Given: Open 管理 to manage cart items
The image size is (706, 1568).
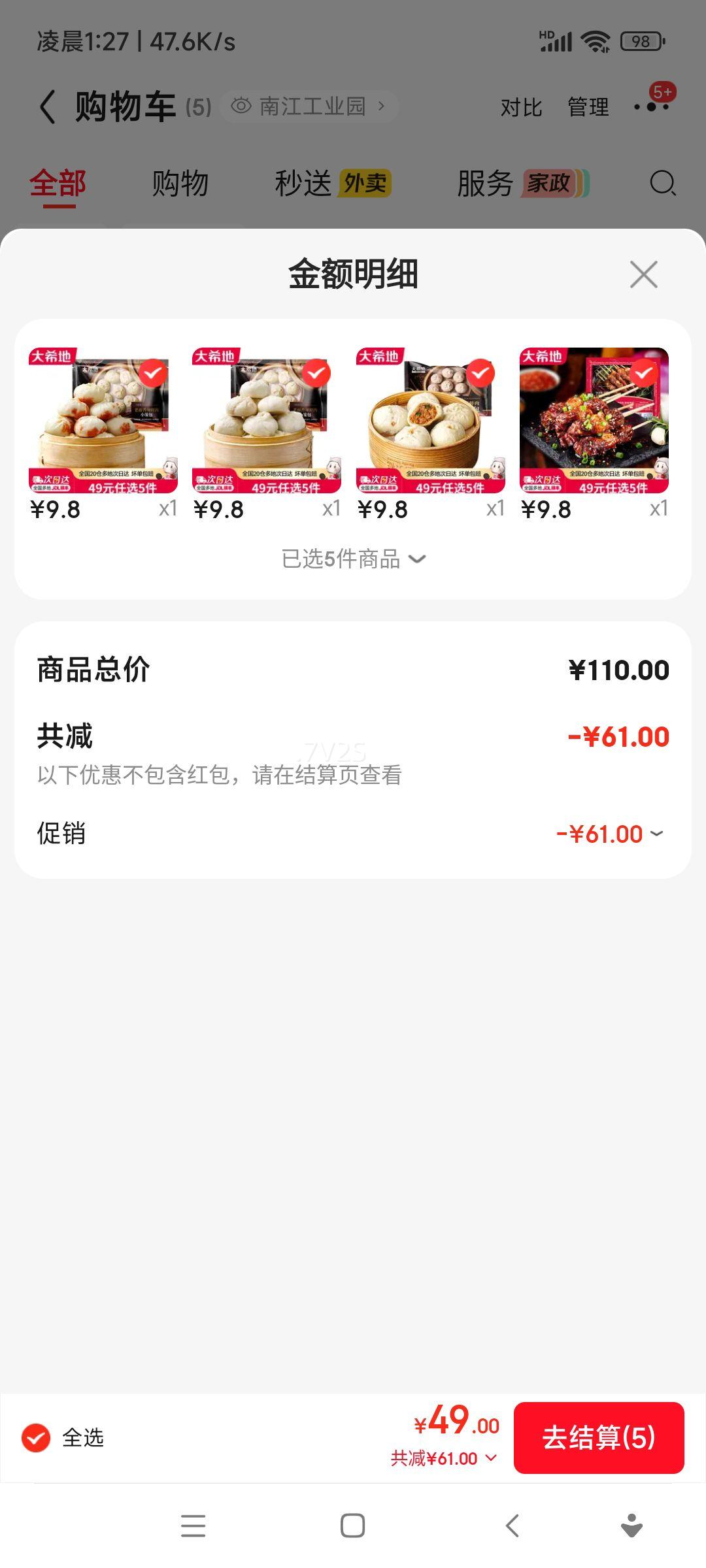Looking at the screenshot, I should 587,106.
